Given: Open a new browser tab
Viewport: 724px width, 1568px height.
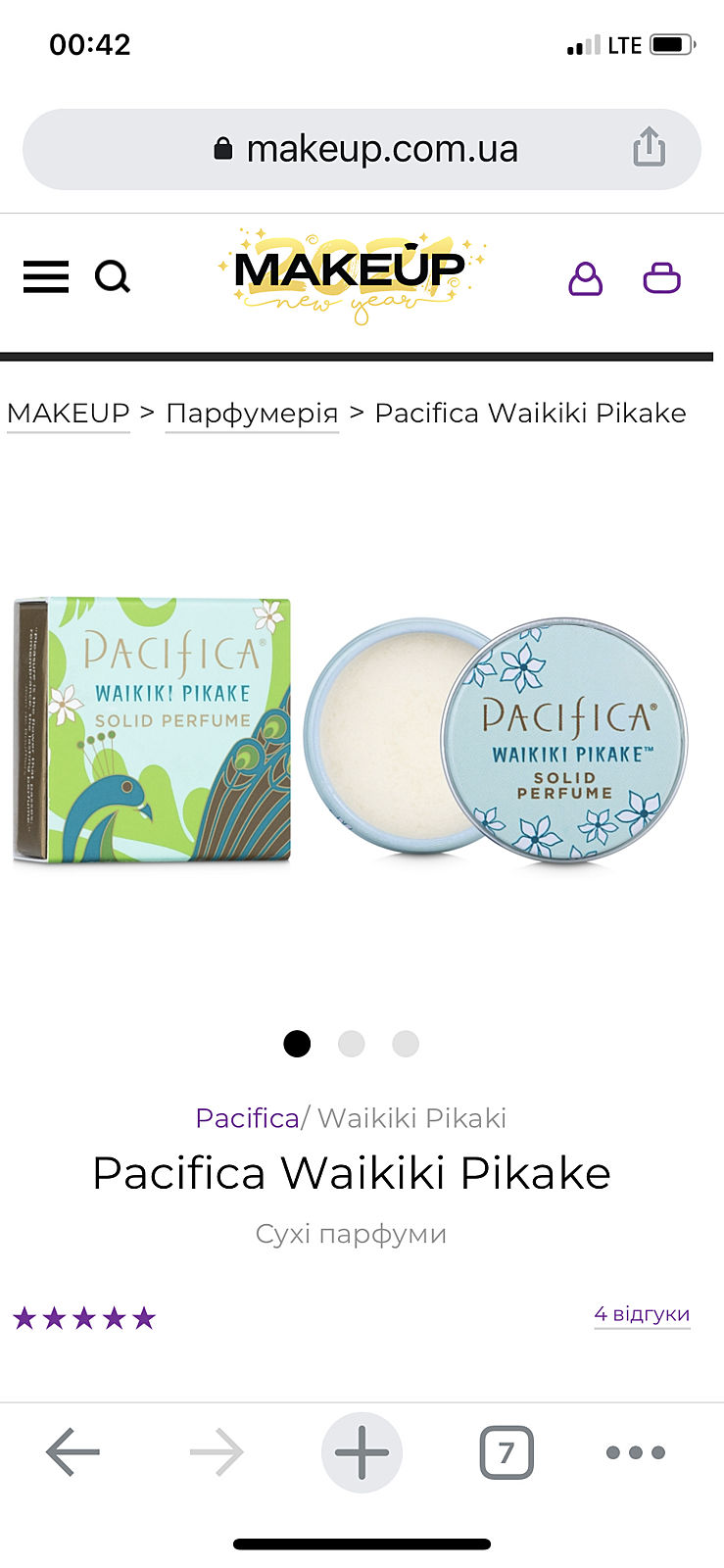Looking at the screenshot, I should coord(362,1452).
